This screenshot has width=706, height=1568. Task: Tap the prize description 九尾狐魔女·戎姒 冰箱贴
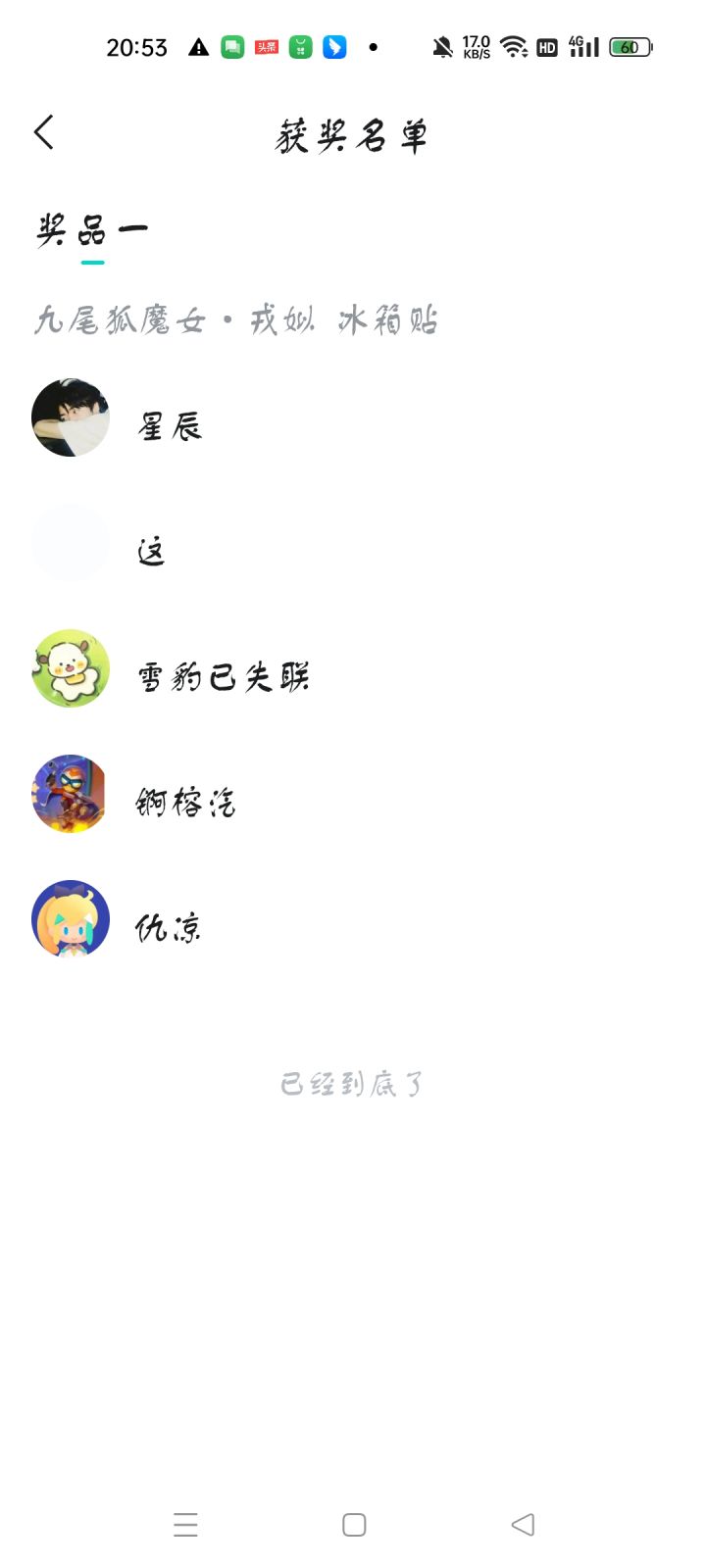tap(233, 319)
